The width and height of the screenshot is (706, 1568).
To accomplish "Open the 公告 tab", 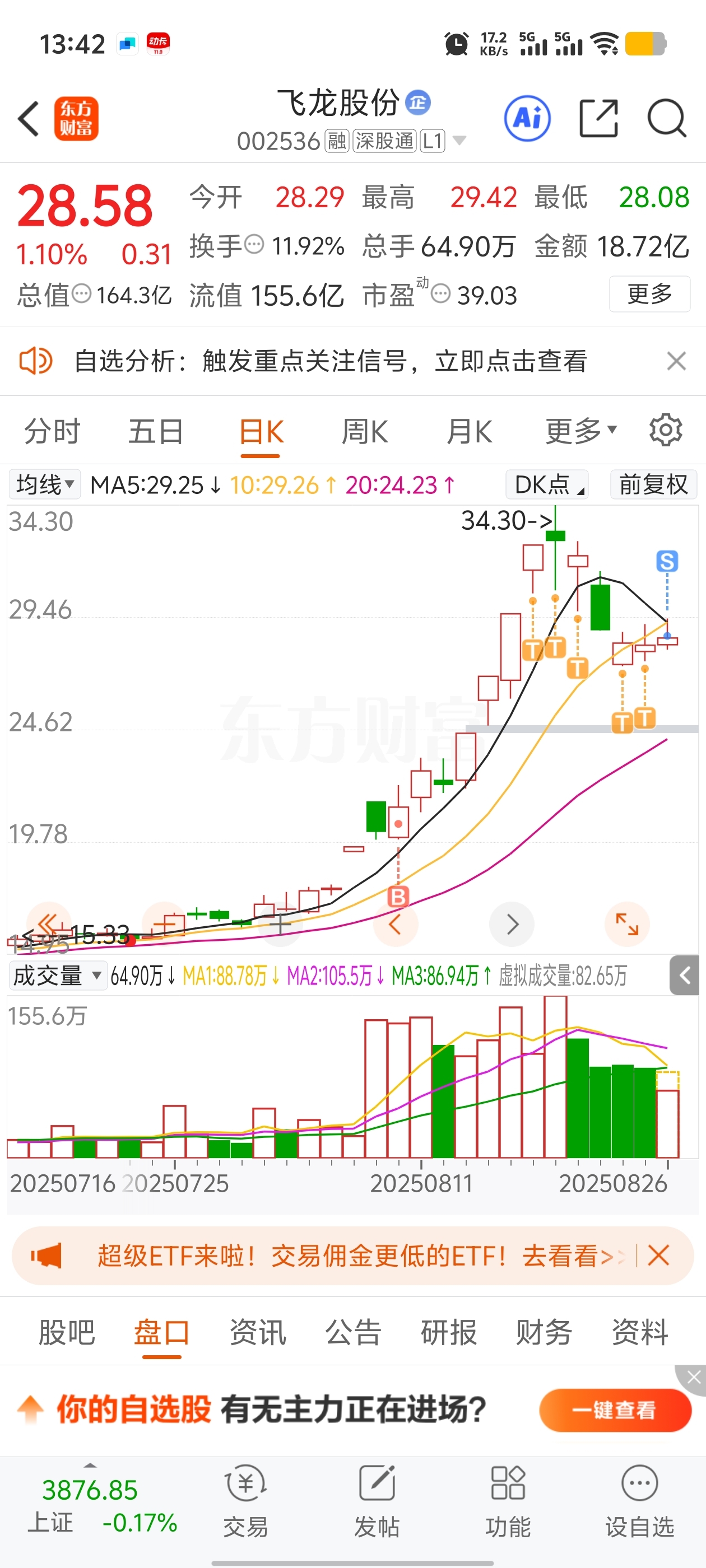I will coord(354,1332).
